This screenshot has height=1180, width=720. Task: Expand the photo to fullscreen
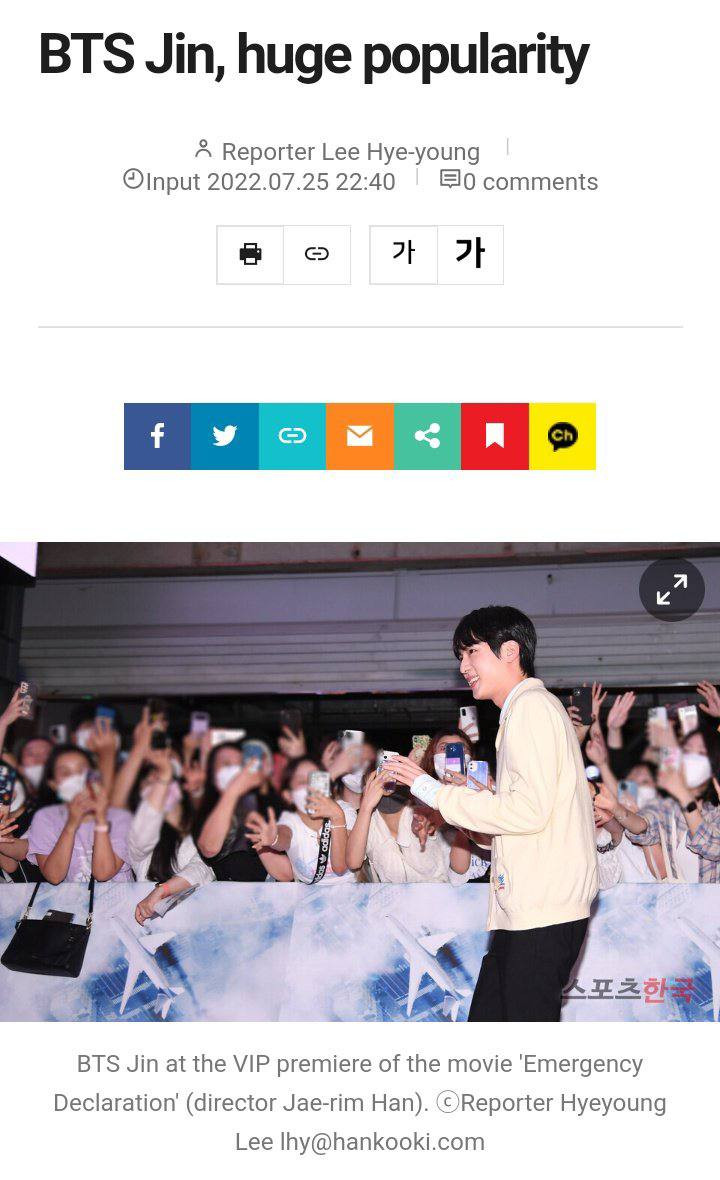coord(672,589)
